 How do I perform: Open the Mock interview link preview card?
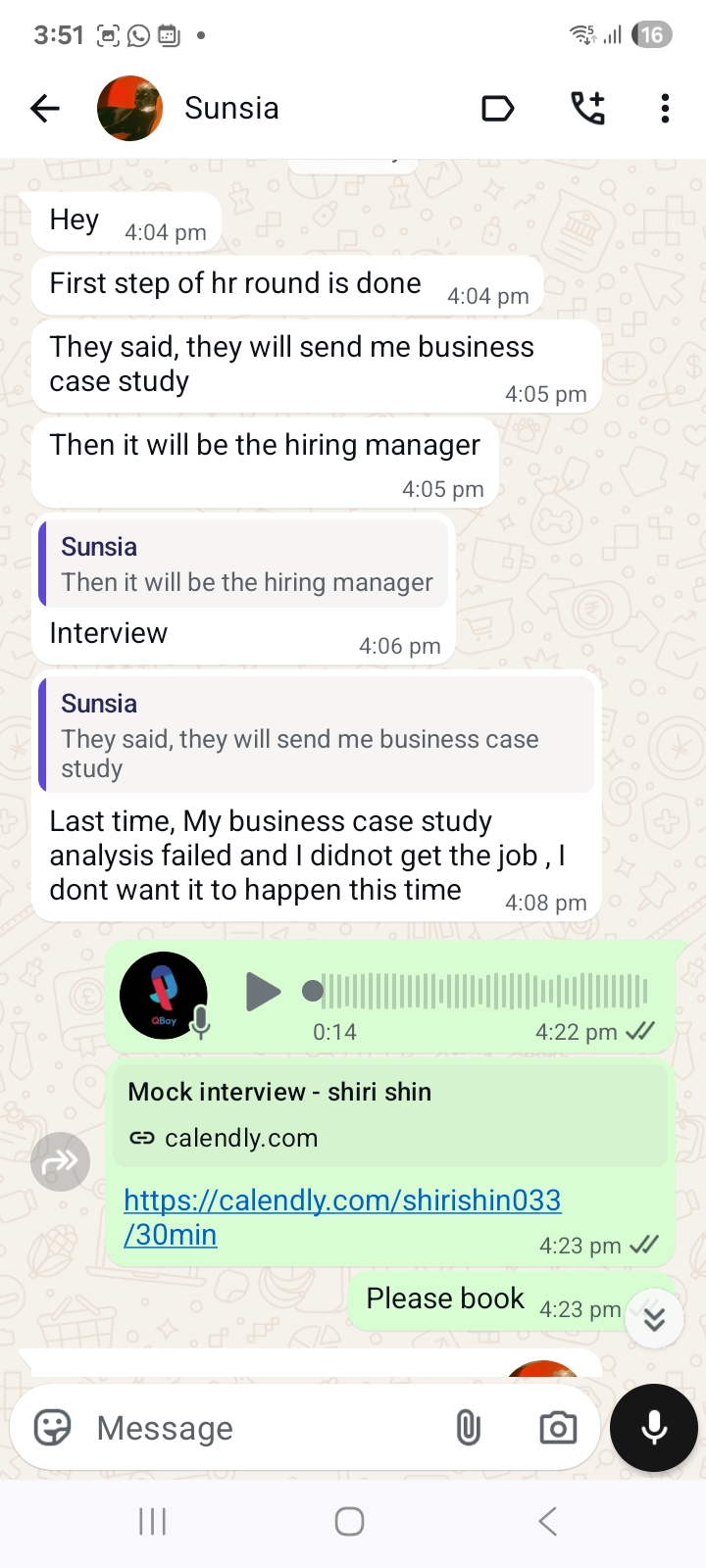[x=390, y=1114]
